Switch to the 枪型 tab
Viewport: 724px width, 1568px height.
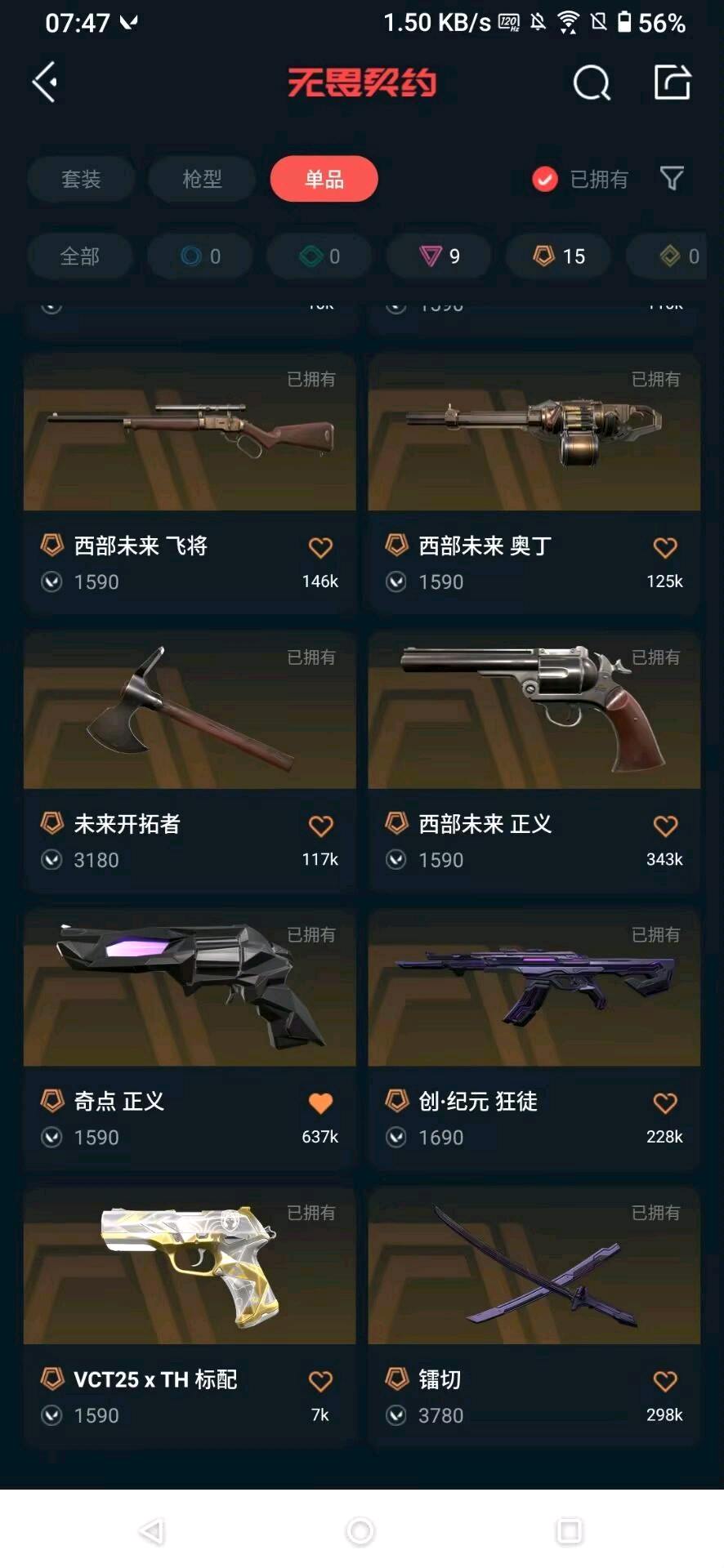[x=202, y=179]
